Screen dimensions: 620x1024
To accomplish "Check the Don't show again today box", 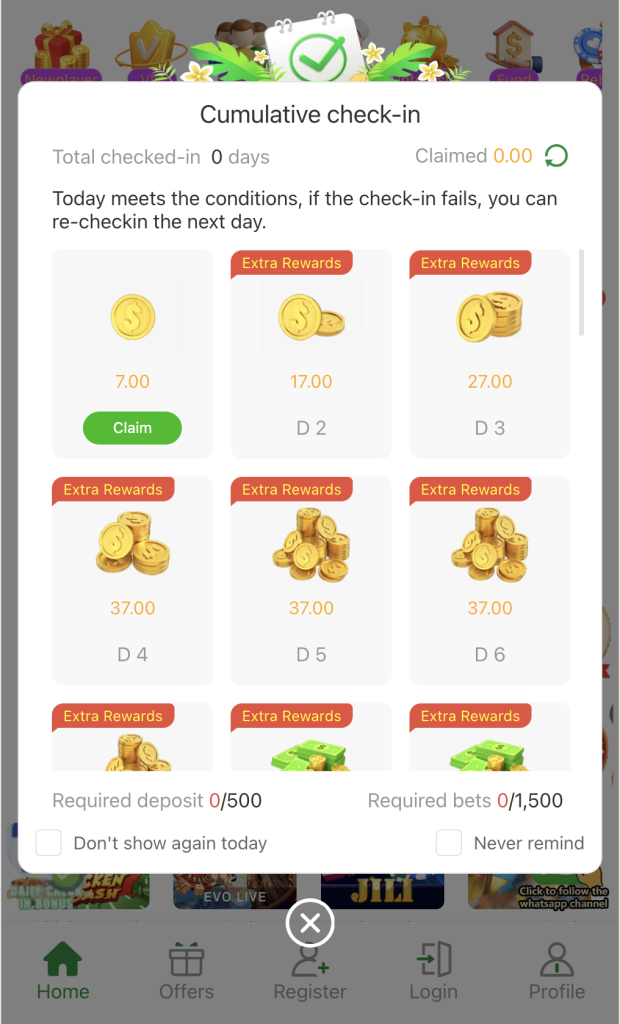I will click(x=49, y=843).
